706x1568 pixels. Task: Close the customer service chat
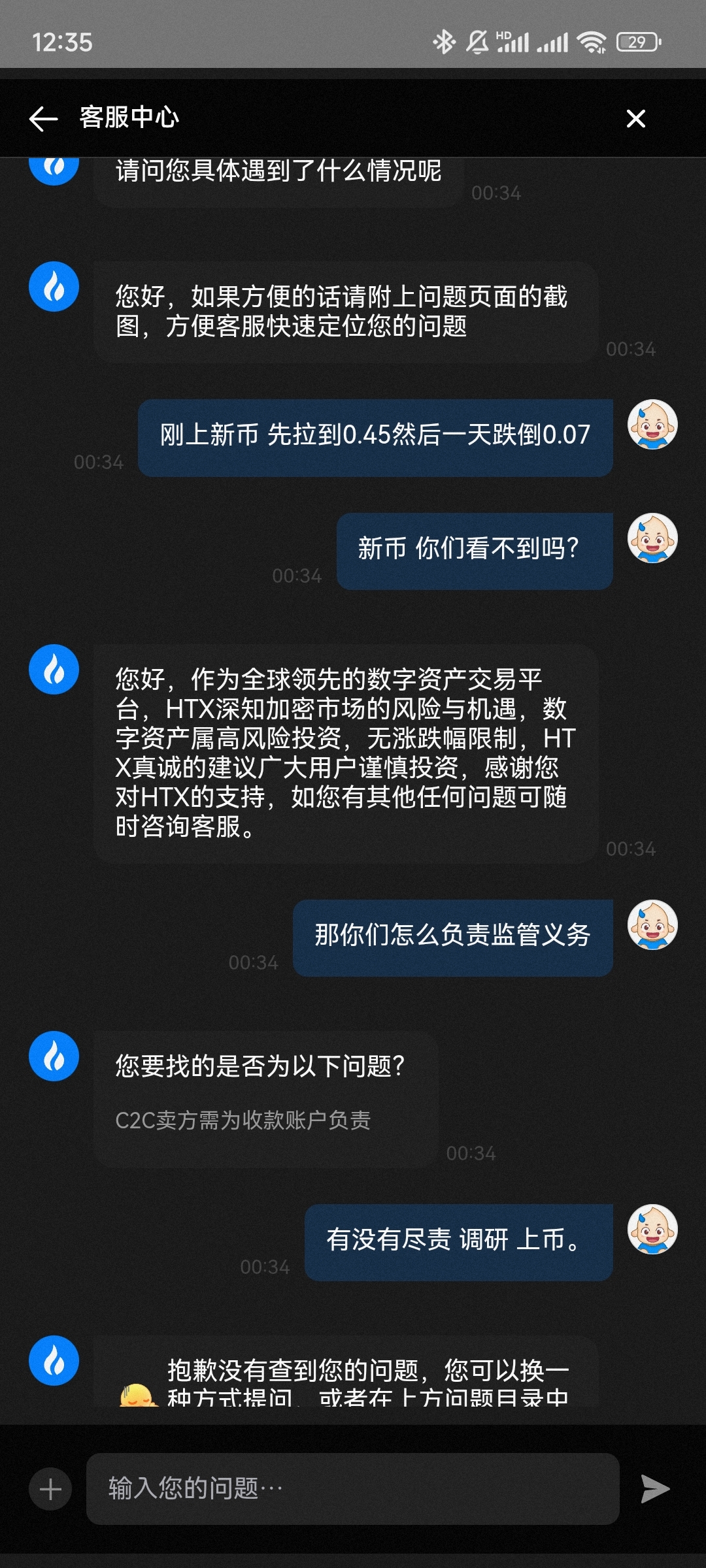pos(635,118)
